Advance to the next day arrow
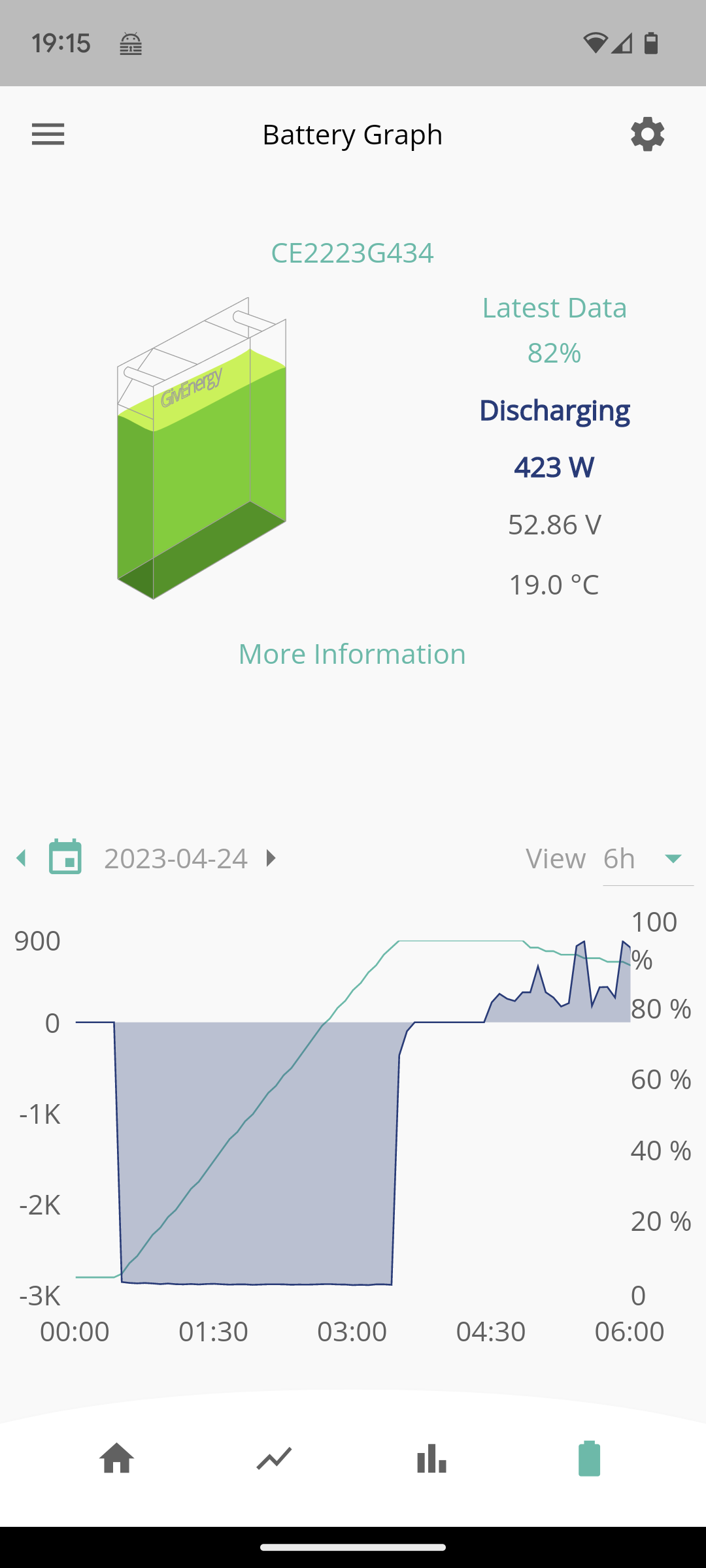Image resolution: width=706 pixels, height=1568 pixels. 271,858
